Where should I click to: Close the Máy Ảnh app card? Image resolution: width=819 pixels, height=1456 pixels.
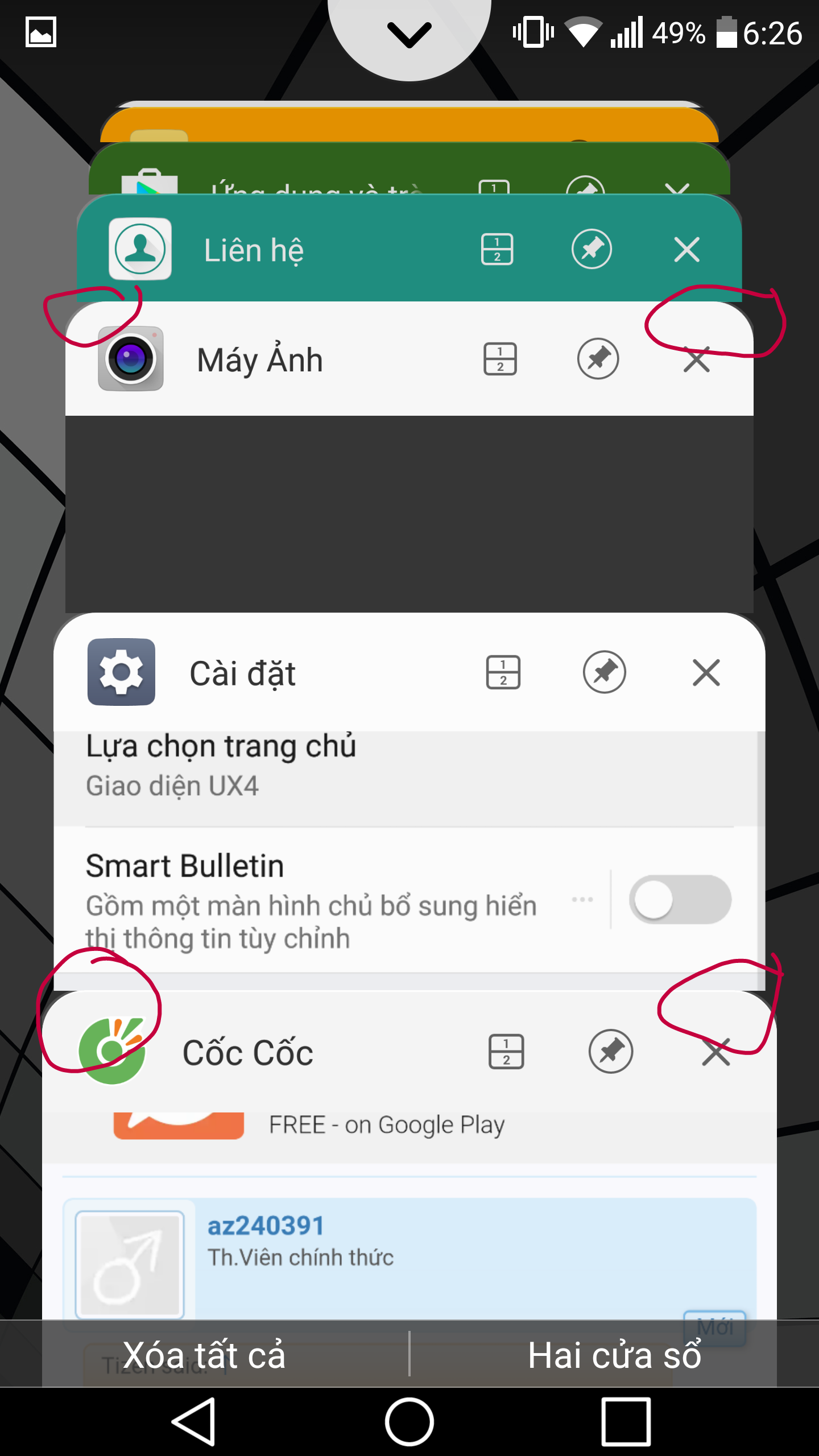tap(696, 359)
